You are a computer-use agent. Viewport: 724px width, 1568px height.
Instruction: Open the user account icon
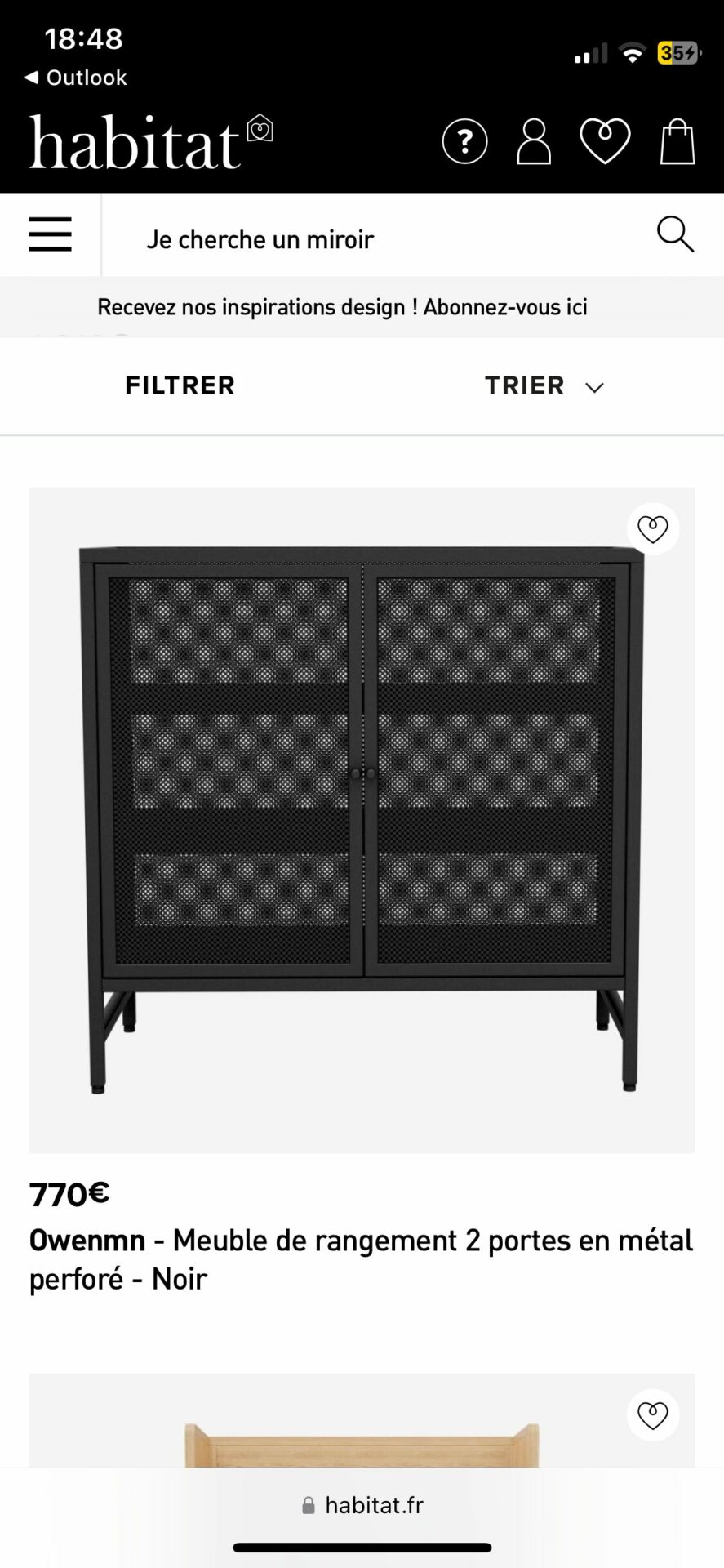[x=534, y=142]
